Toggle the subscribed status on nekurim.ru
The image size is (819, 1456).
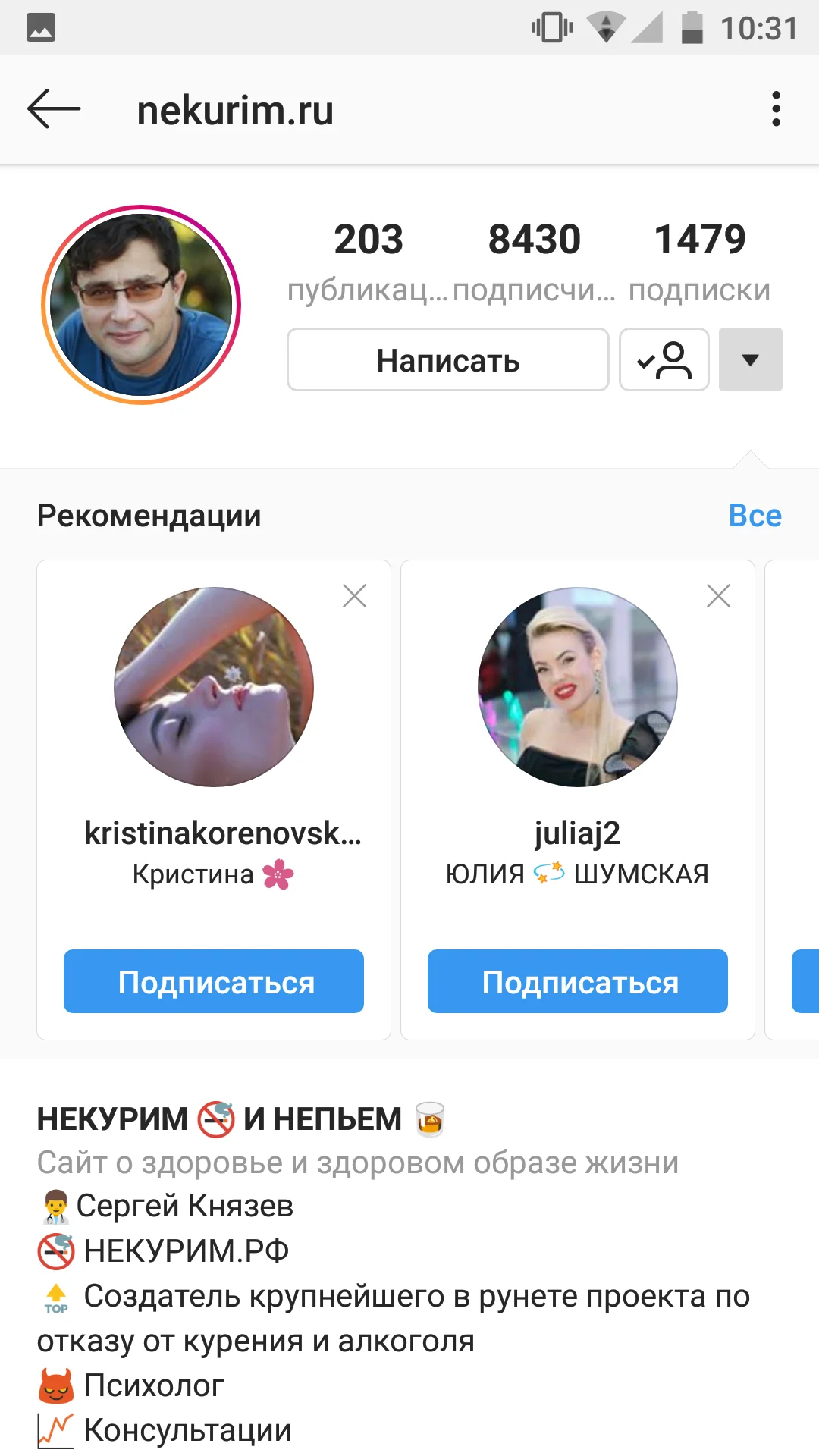664,360
